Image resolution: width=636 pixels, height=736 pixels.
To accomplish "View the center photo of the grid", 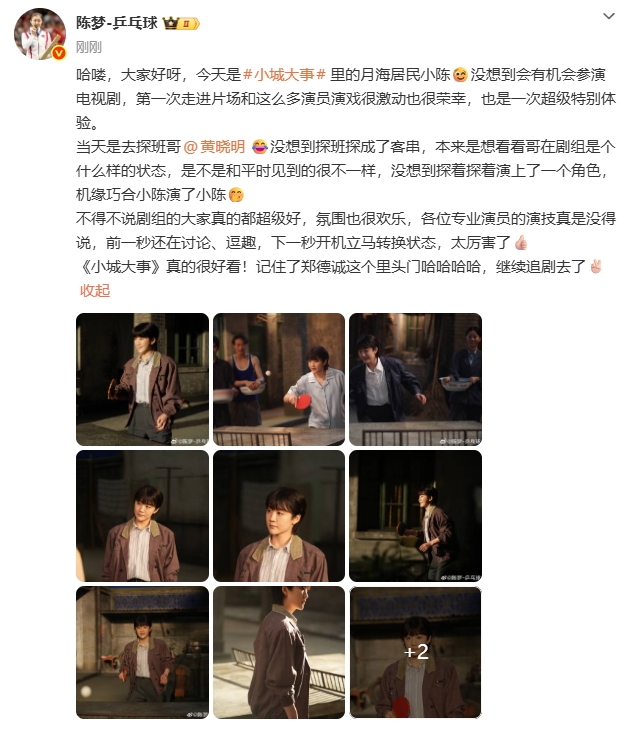I will click(x=279, y=516).
